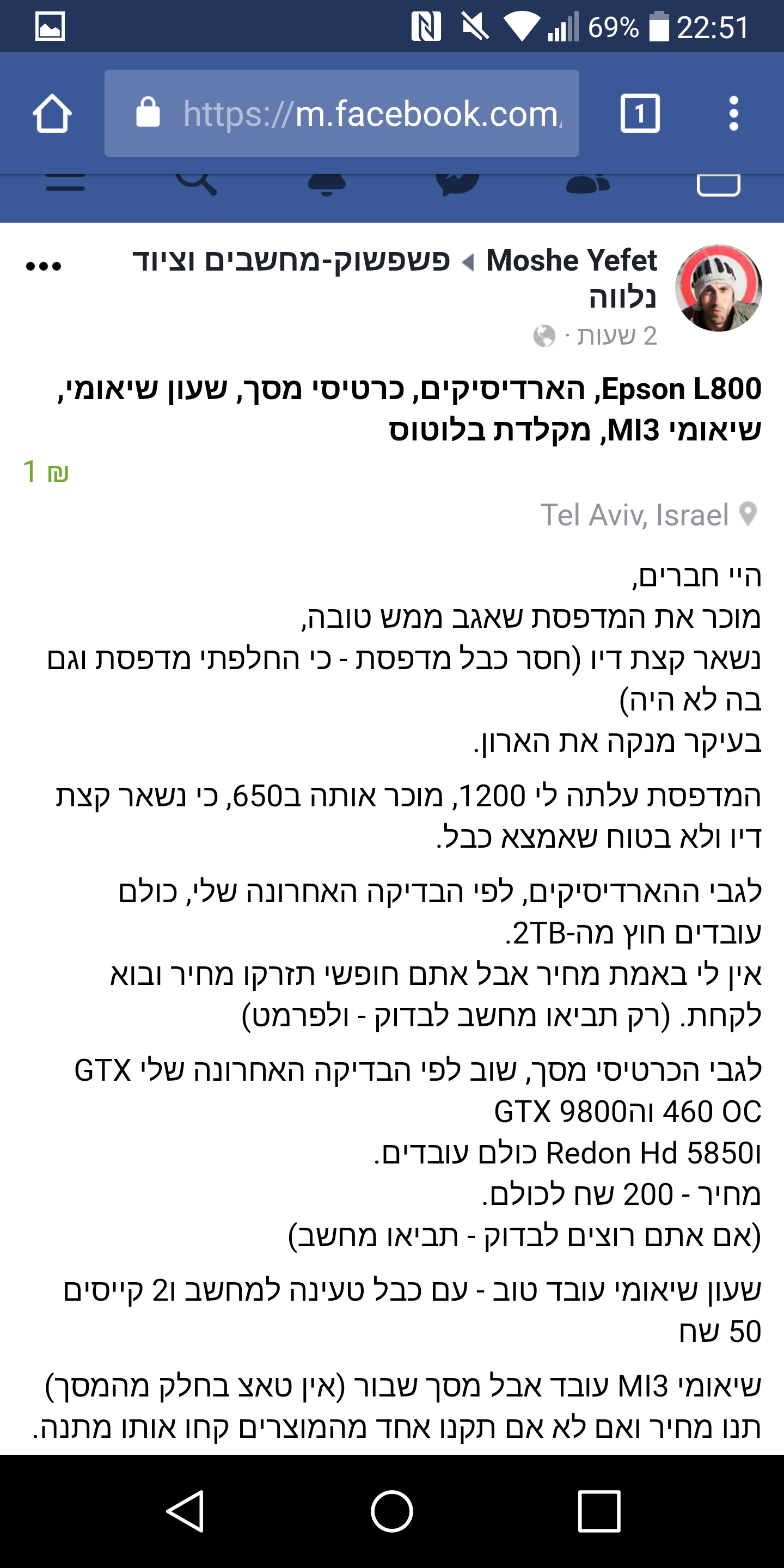Open the browser tab switcher

click(x=639, y=113)
